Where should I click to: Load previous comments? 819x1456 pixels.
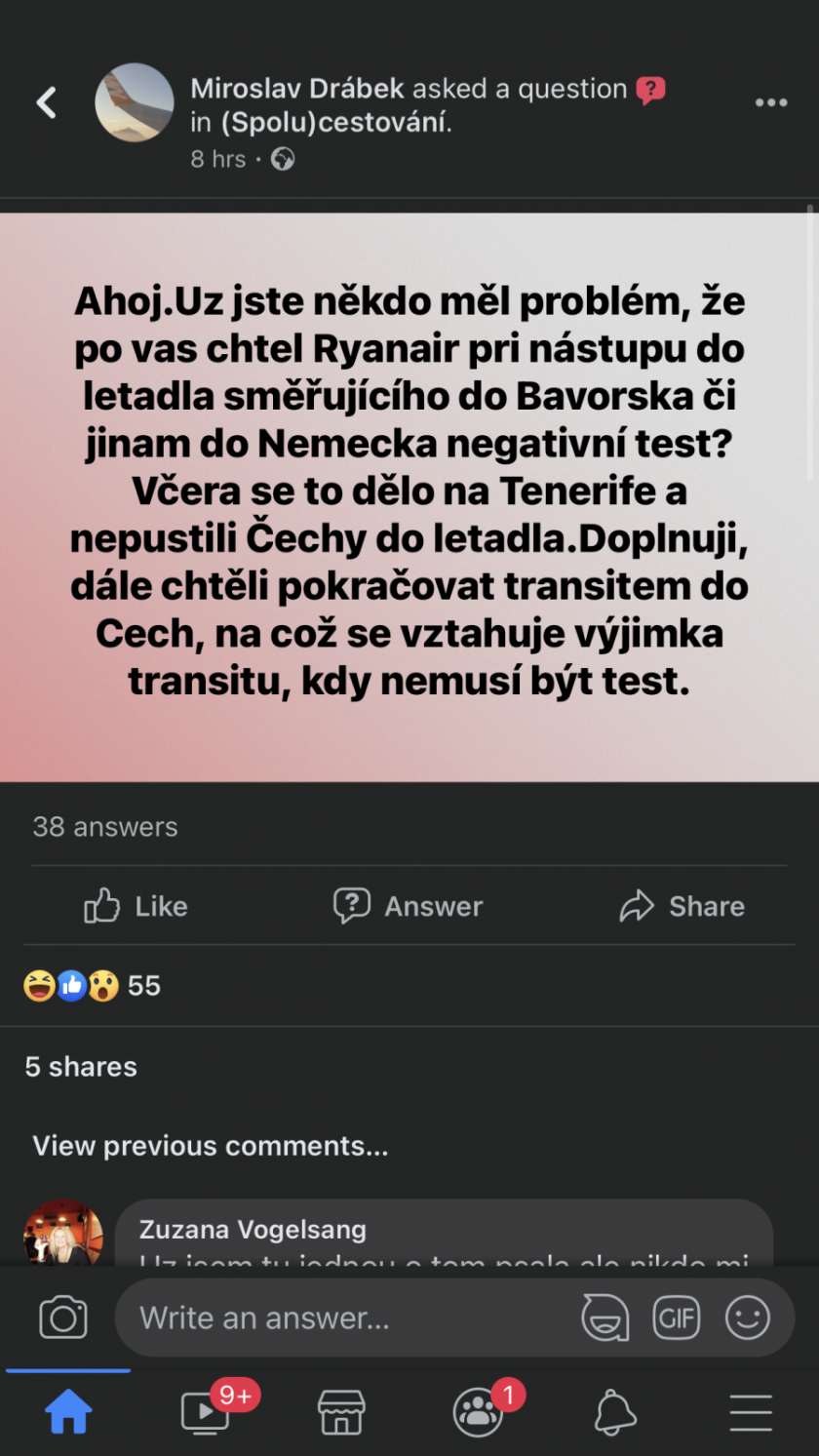(211, 1145)
